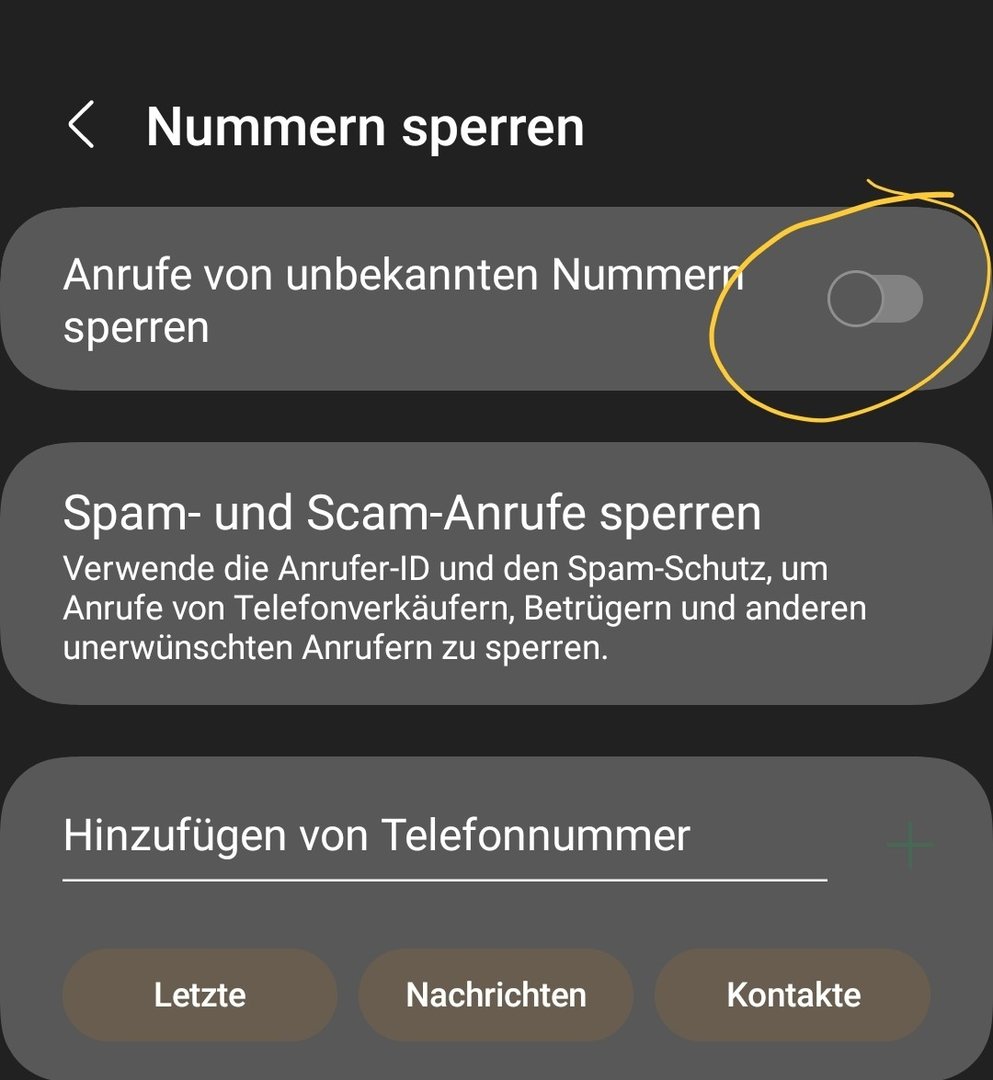Viewport: 993px width, 1080px height.
Task: Choose number from Letzte
Action: pyautogui.click(x=200, y=995)
